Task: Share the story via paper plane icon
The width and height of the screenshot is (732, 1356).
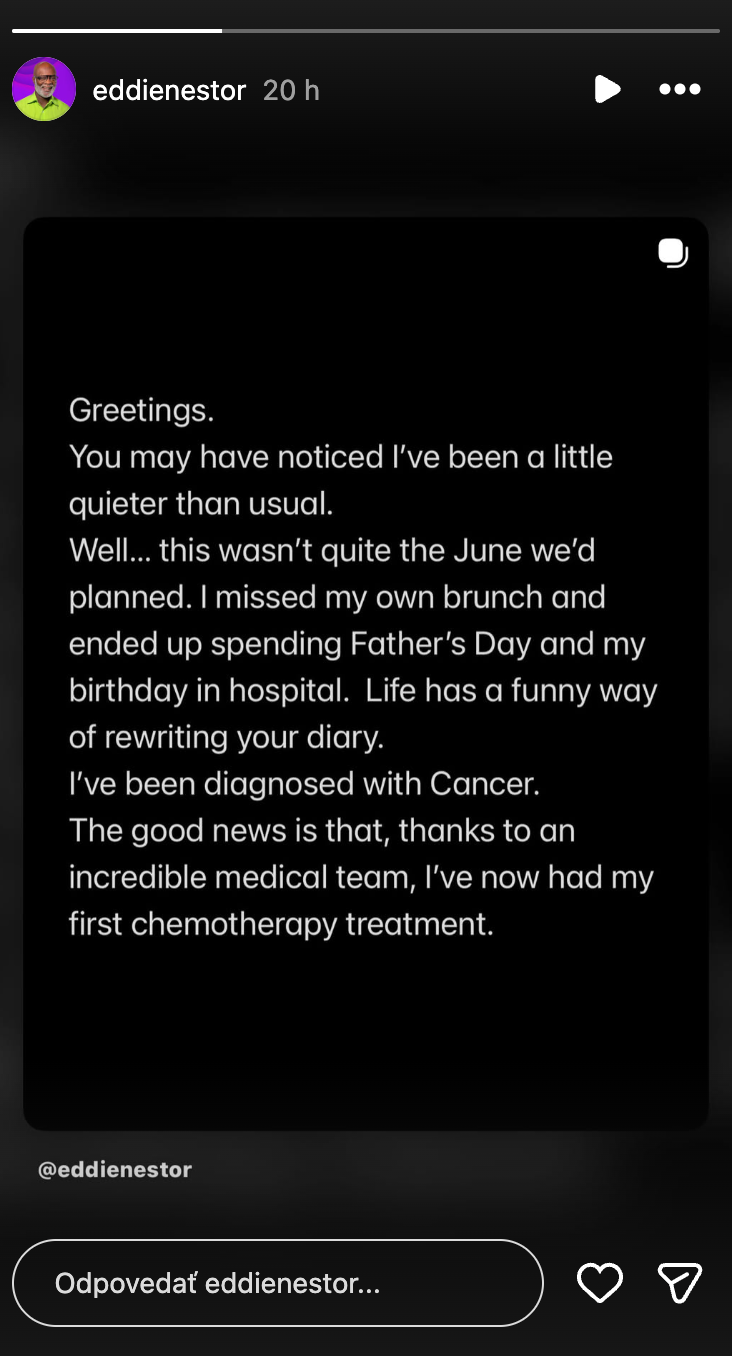Action: (x=680, y=1283)
